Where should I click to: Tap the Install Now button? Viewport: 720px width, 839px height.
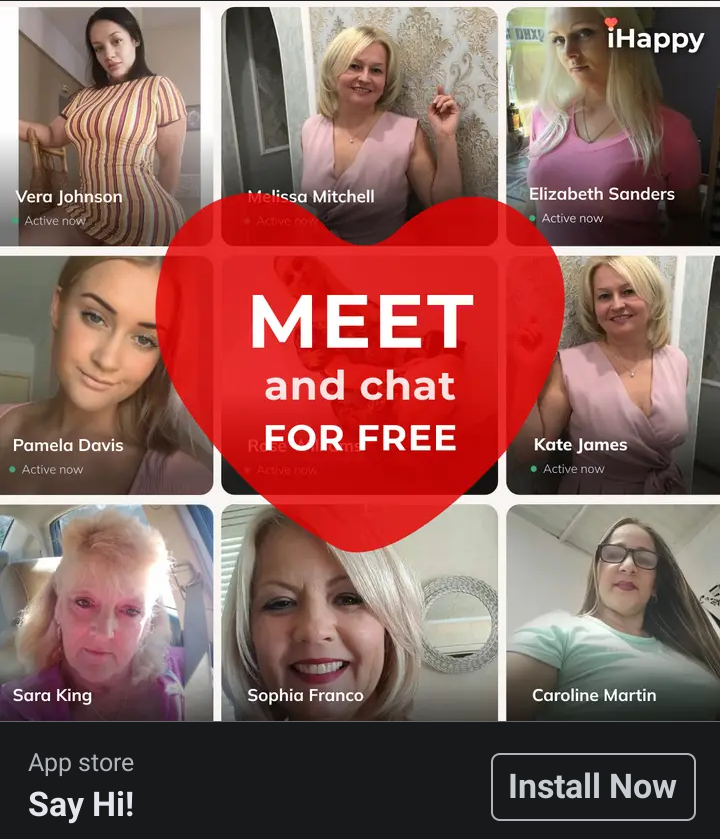click(592, 787)
